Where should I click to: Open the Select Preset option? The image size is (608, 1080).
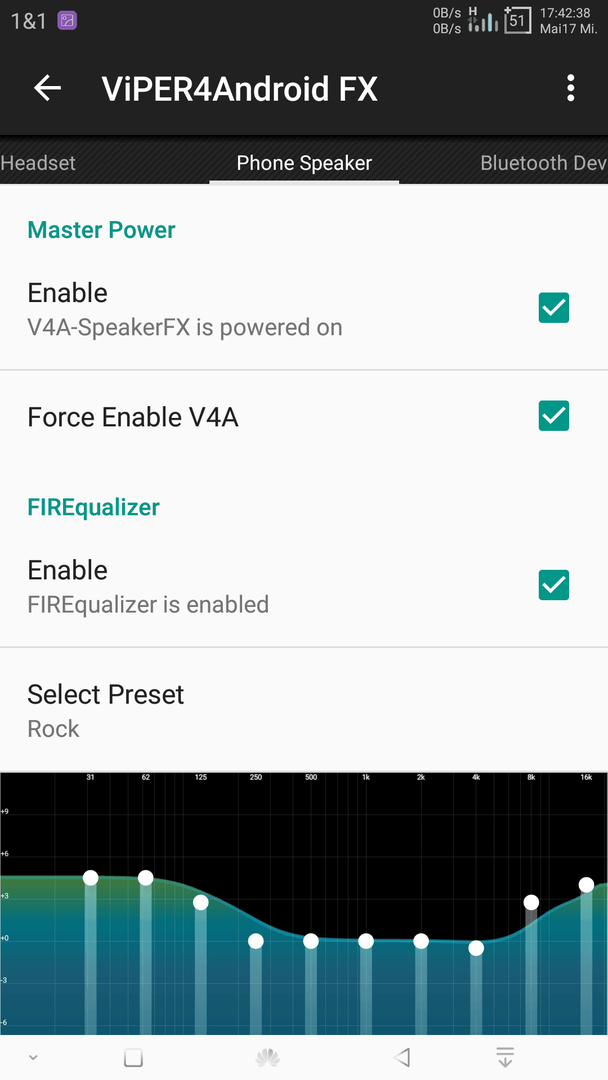pyautogui.click(x=304, y=710)
